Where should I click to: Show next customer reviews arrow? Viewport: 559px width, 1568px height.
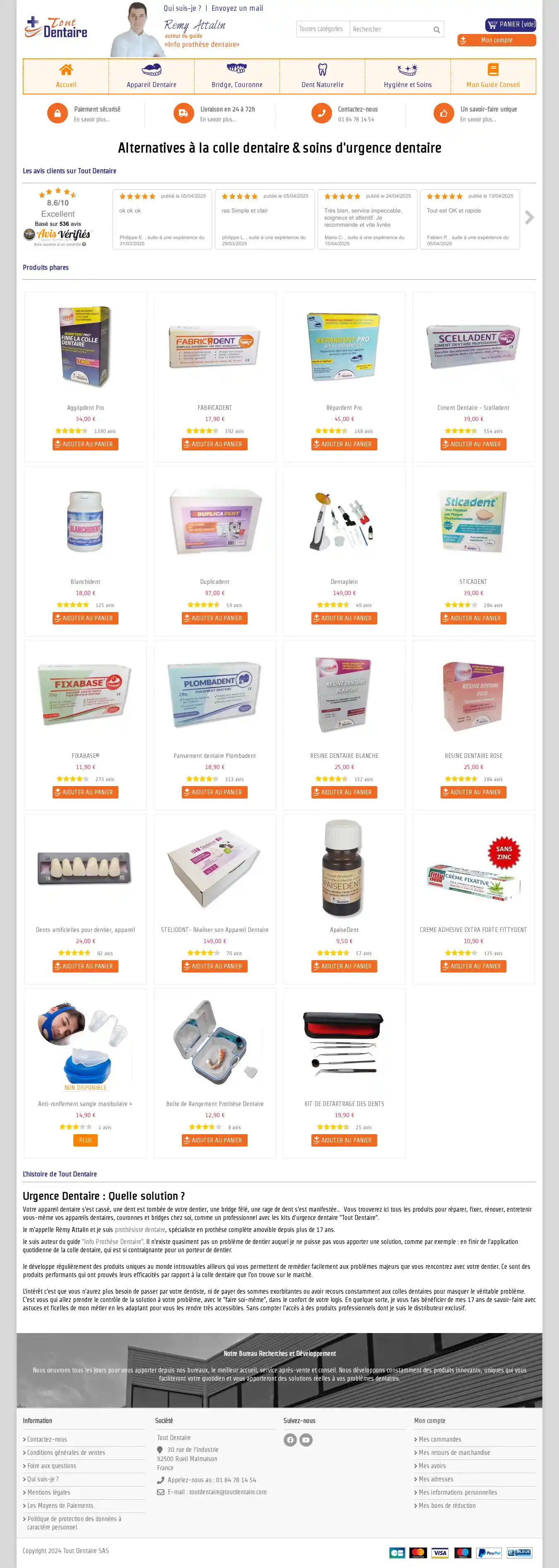coord(529,218)
